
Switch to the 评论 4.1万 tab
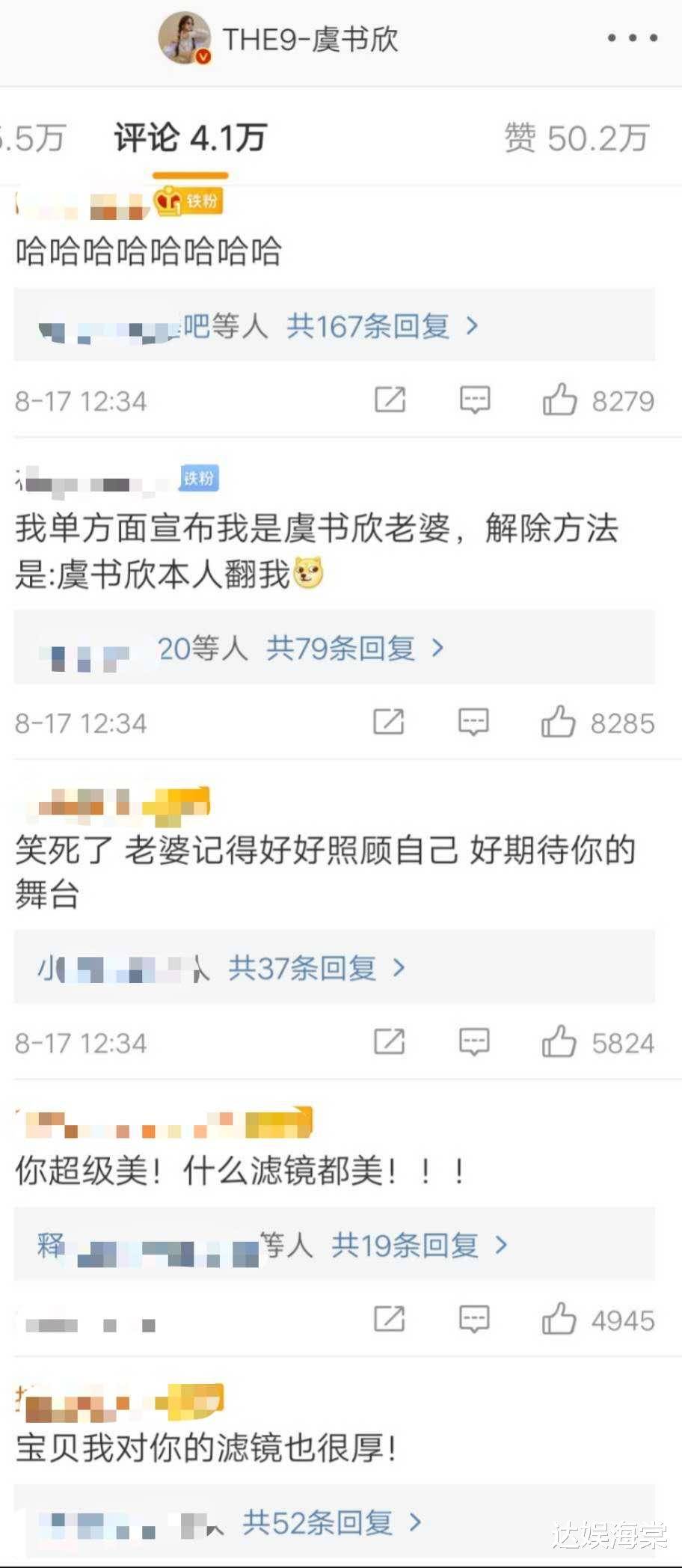(x=190, y=138)
